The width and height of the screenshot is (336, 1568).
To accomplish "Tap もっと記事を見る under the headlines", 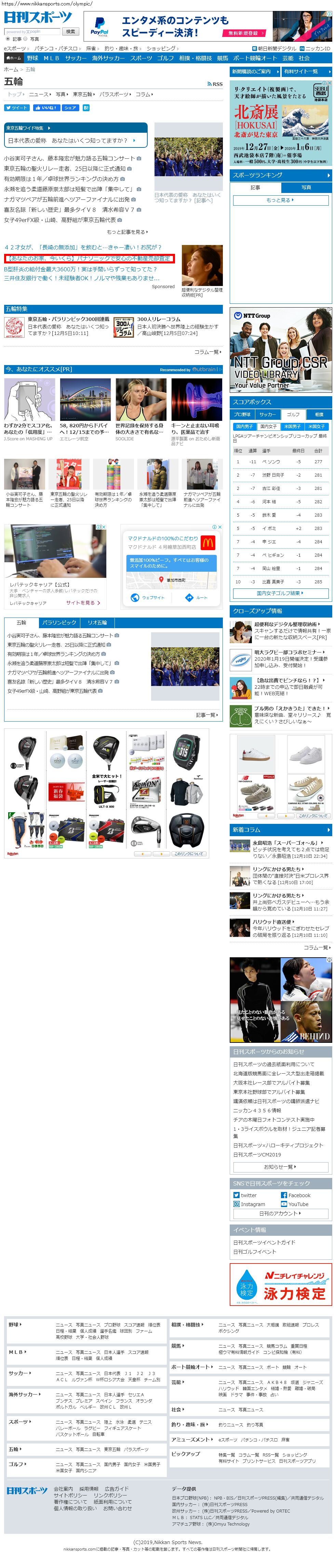I will [x=127, y=232].
